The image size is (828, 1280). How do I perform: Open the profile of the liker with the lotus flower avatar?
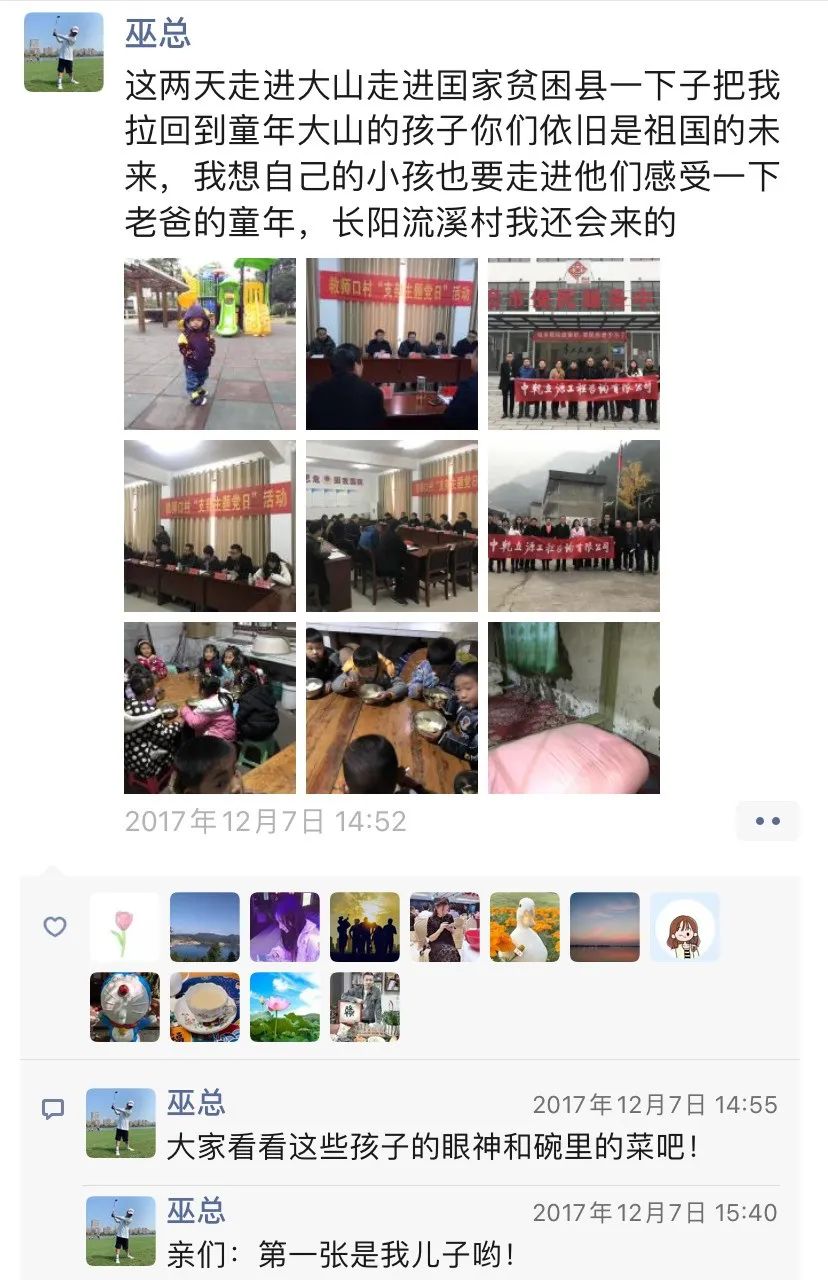pyautogui.click(x=284, y=1007)
